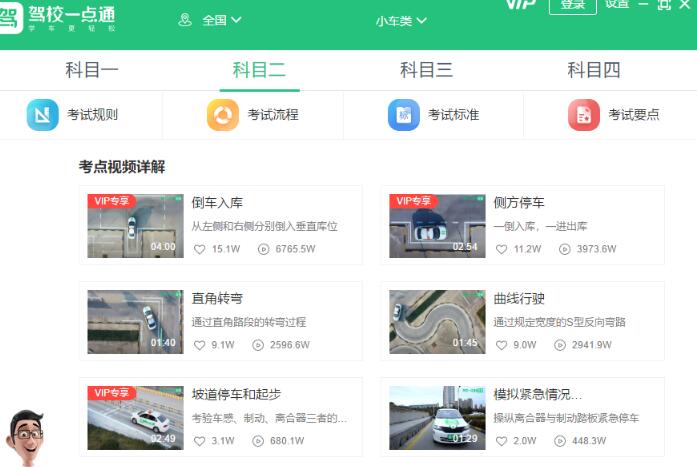697x467 pixels.
Task: Play the 模拟紧急情况 video
Action: click(437, 417)
